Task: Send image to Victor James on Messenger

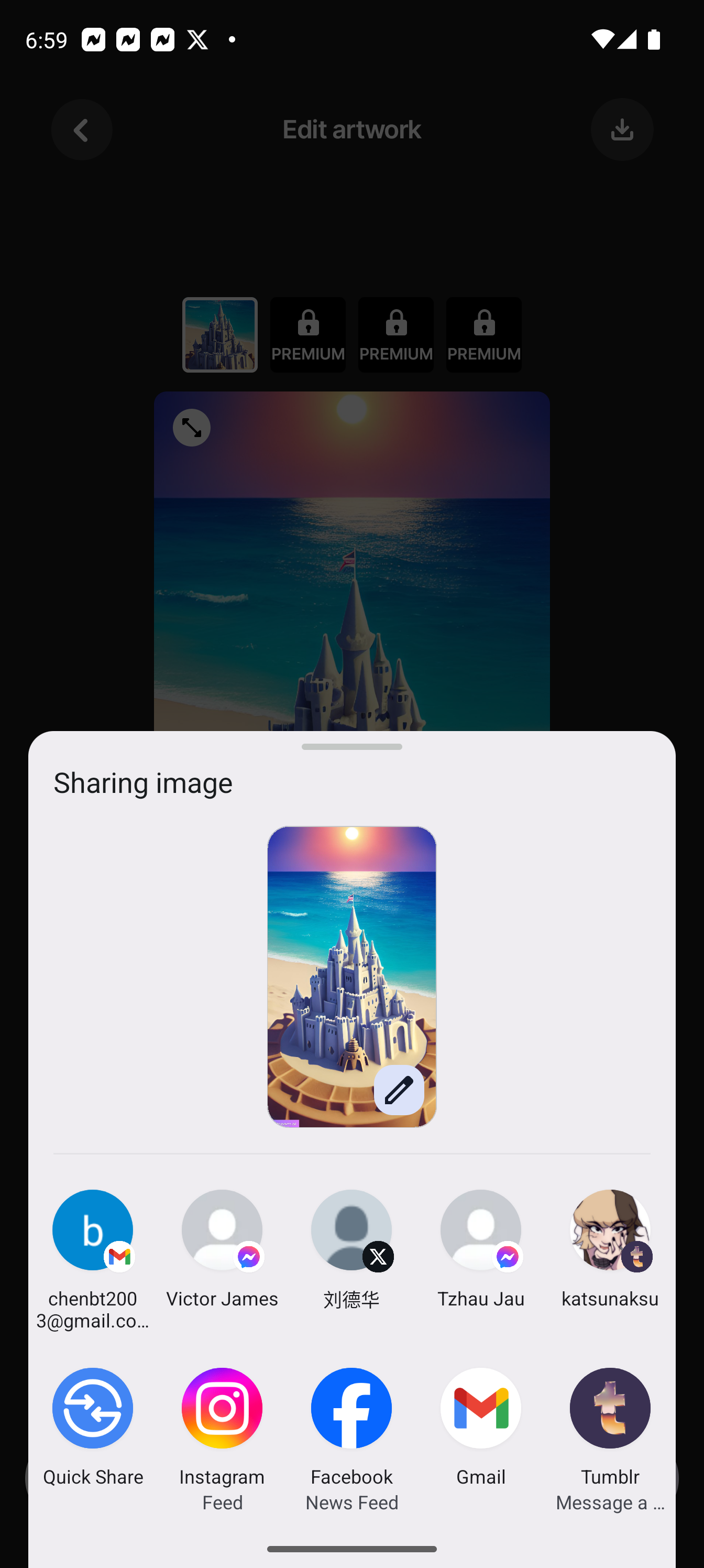Action: pyautogui.click(x=222, y=1250)
